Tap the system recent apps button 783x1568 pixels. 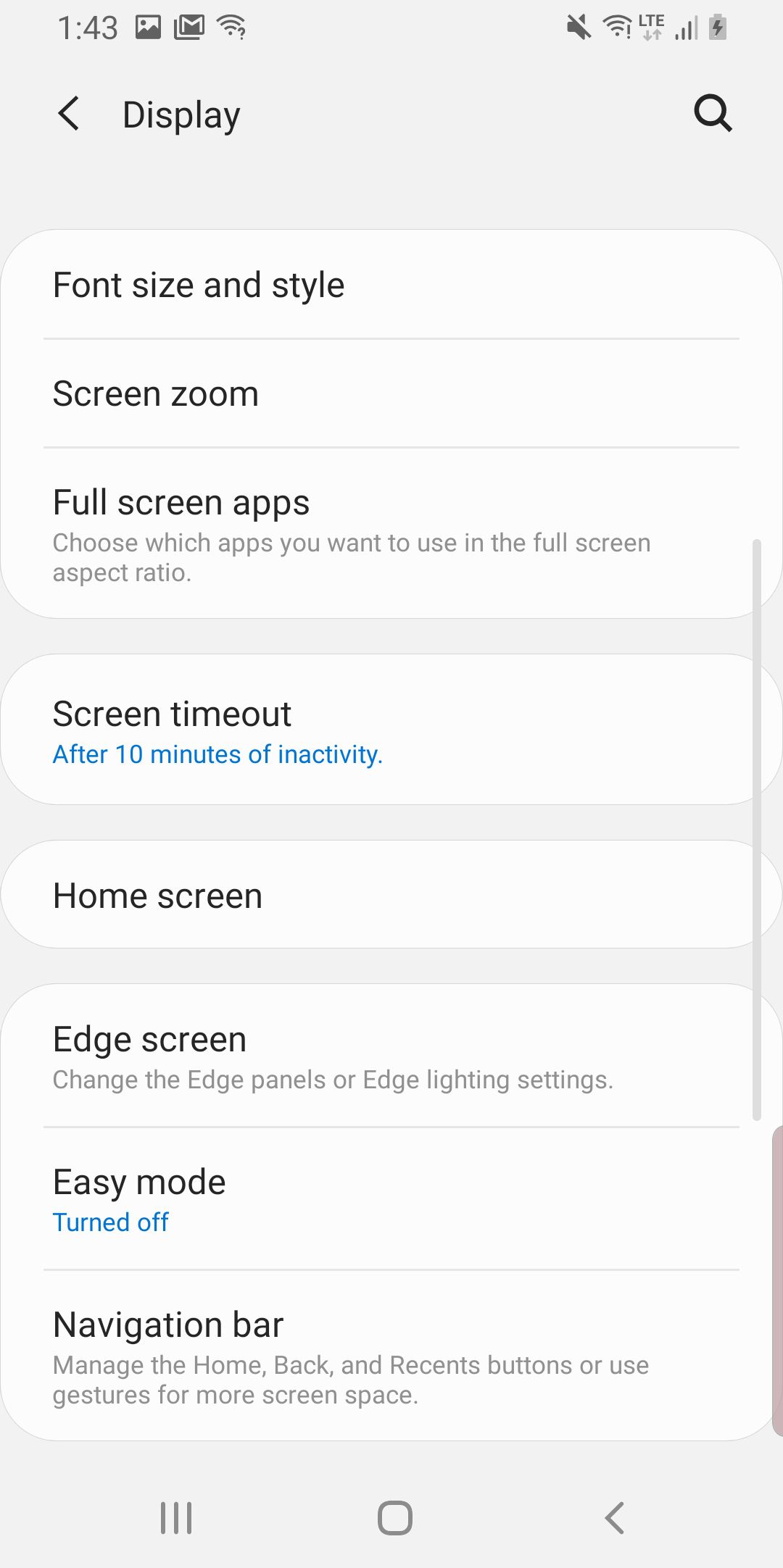click(x=176, y=1517)
